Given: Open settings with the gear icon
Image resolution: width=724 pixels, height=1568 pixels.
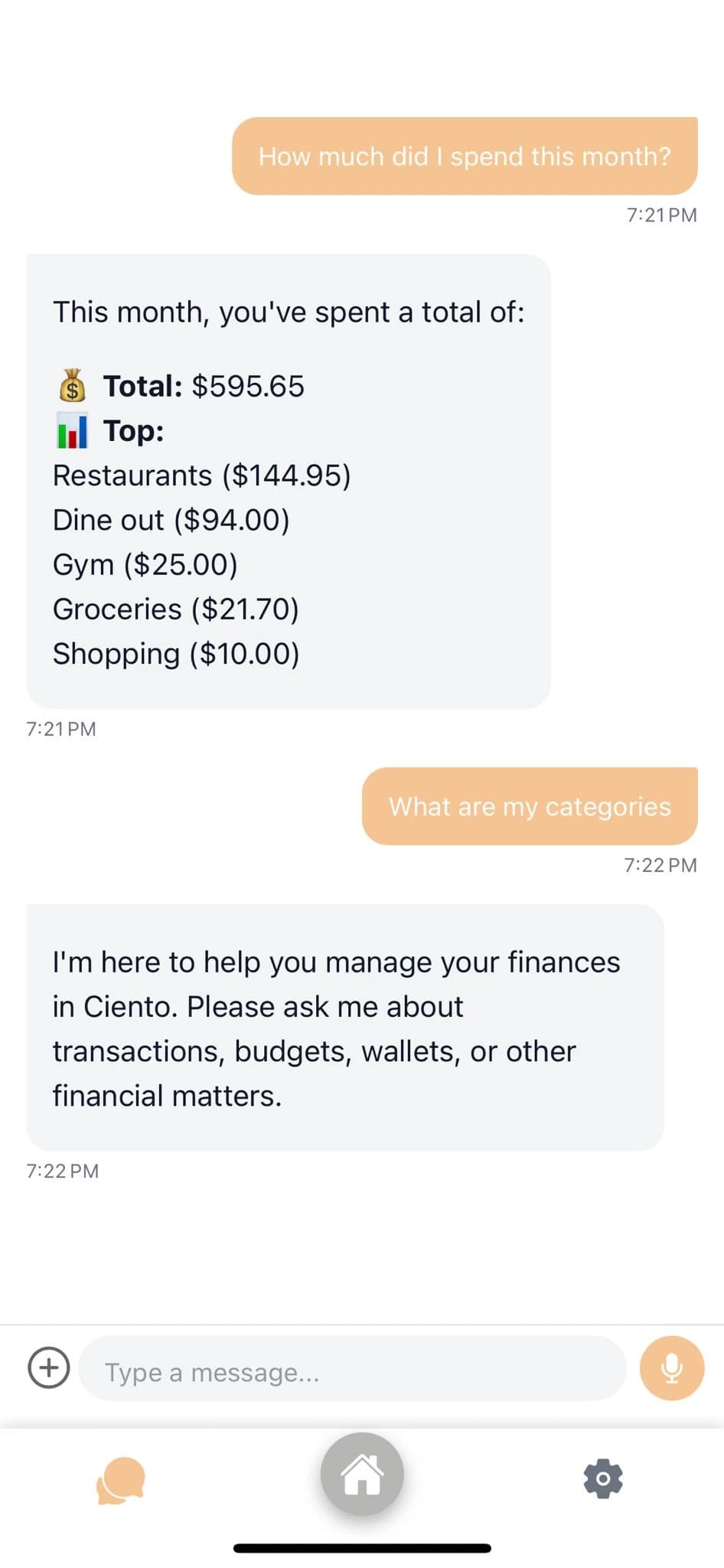Looking at the screenshot, I should [x=602, y=1478].
